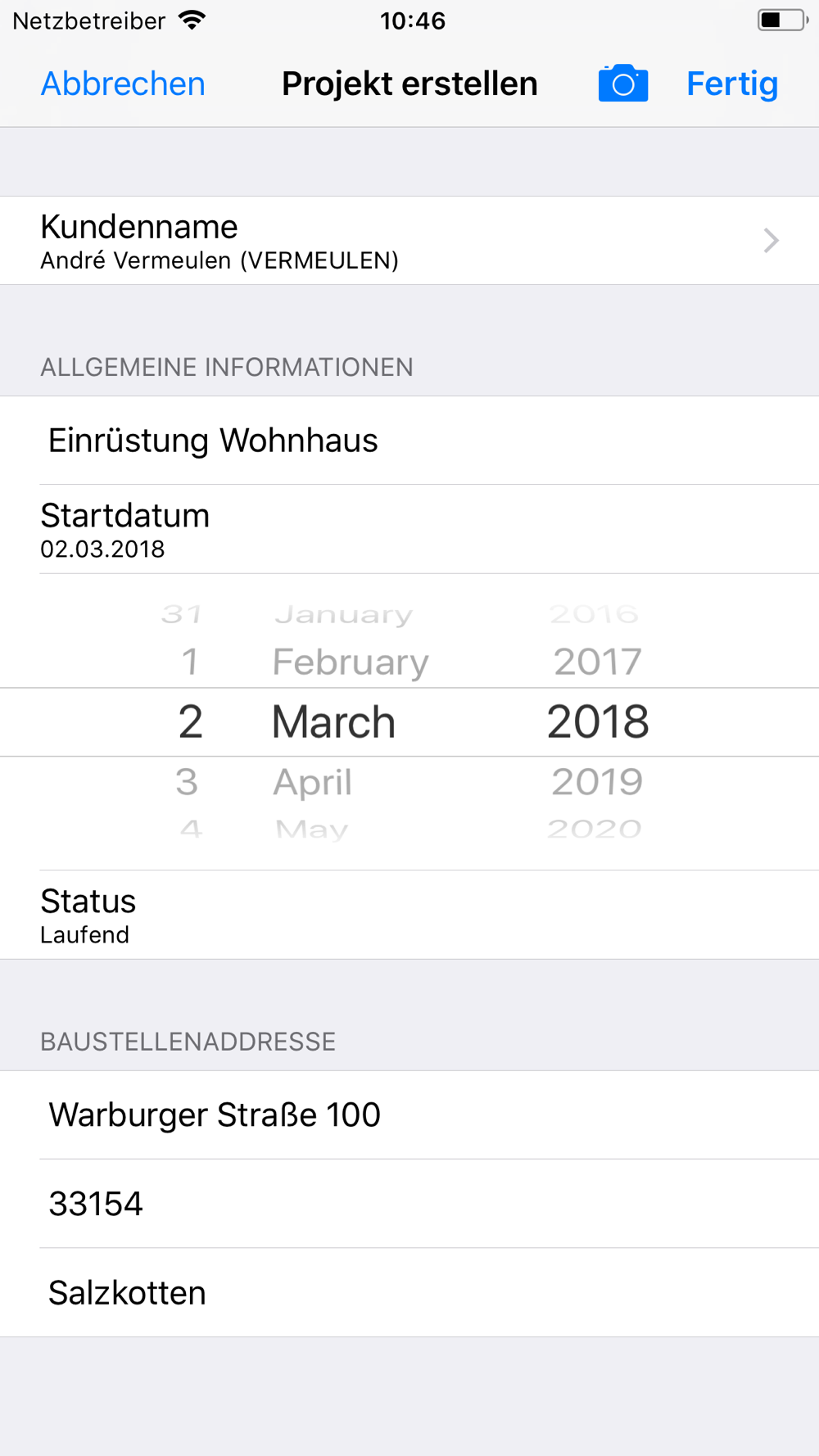Viewport: 819px width, 1456px height.
Task: Open the Kundenname customer selection
Action: tap(409, 241)
